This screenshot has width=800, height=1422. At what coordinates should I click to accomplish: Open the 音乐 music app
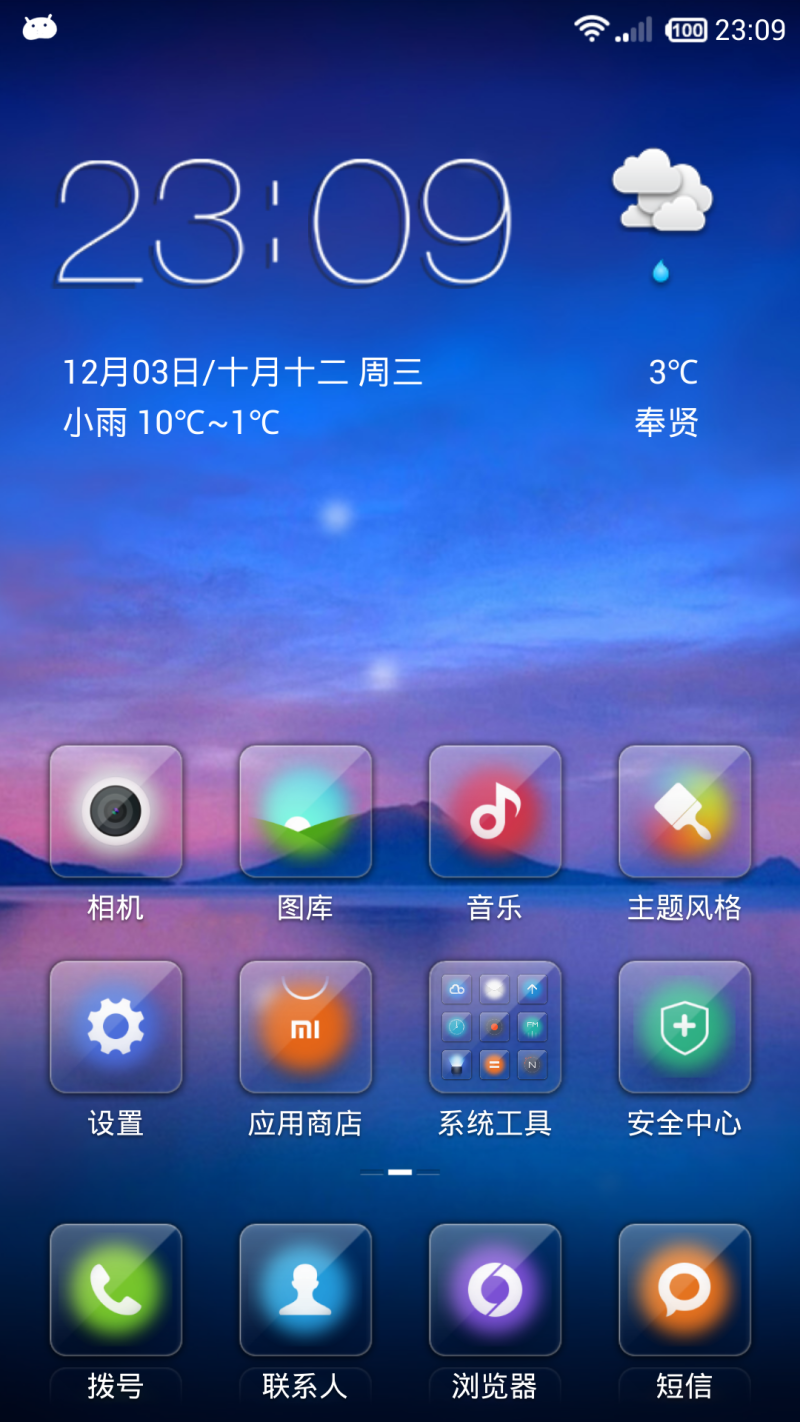tap(495, 811)
